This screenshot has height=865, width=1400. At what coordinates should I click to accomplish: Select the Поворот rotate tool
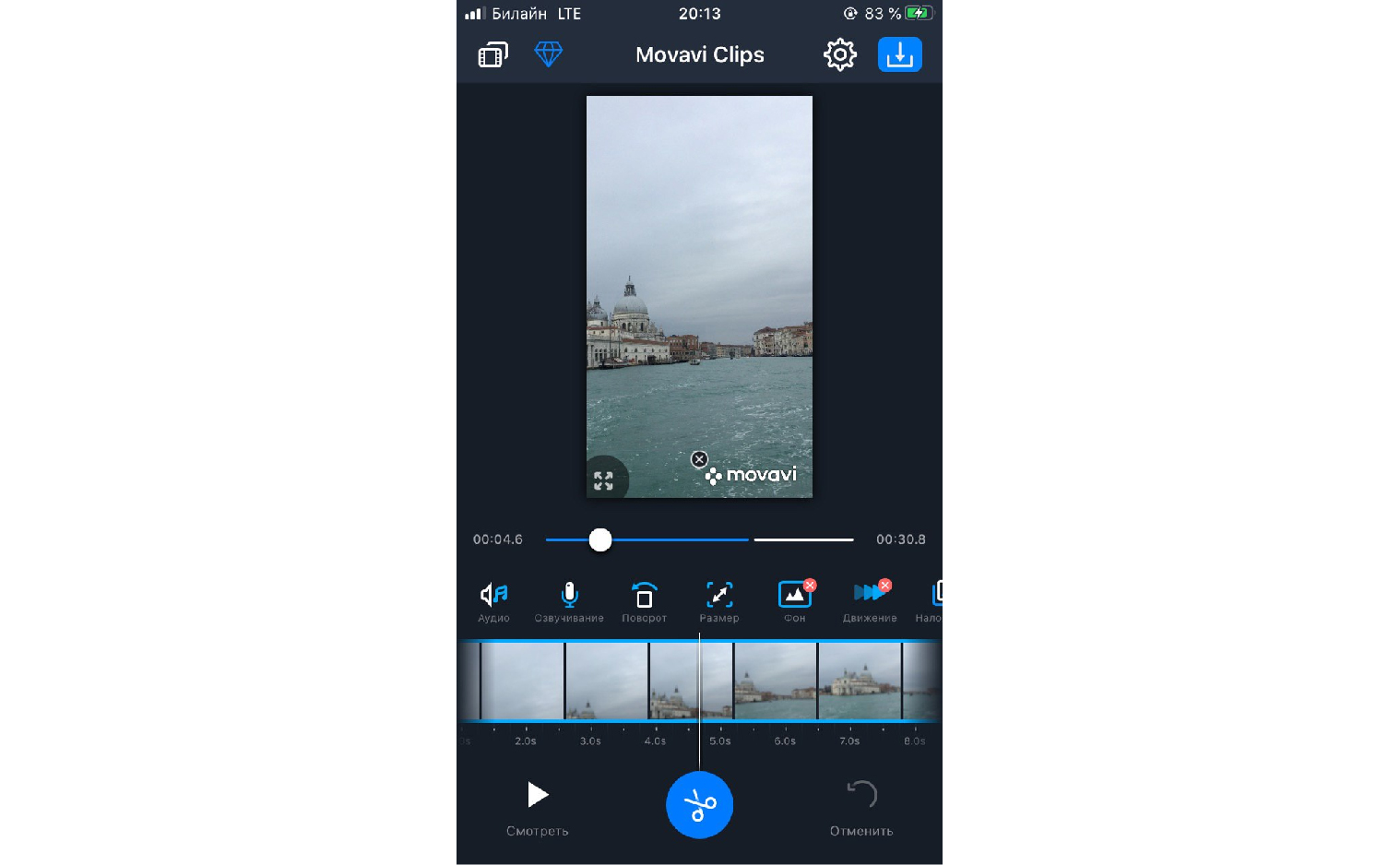pos(644,601)
